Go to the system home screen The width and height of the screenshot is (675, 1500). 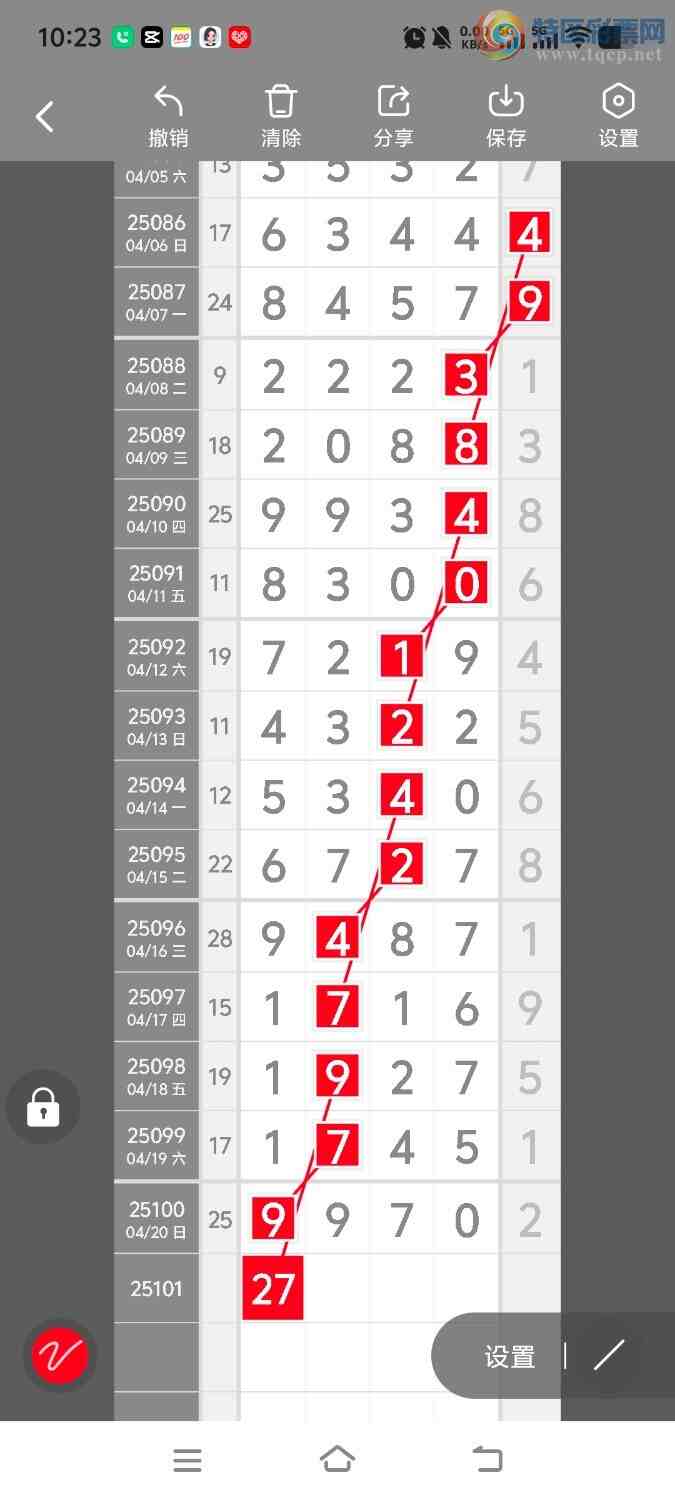point(337,1460)
